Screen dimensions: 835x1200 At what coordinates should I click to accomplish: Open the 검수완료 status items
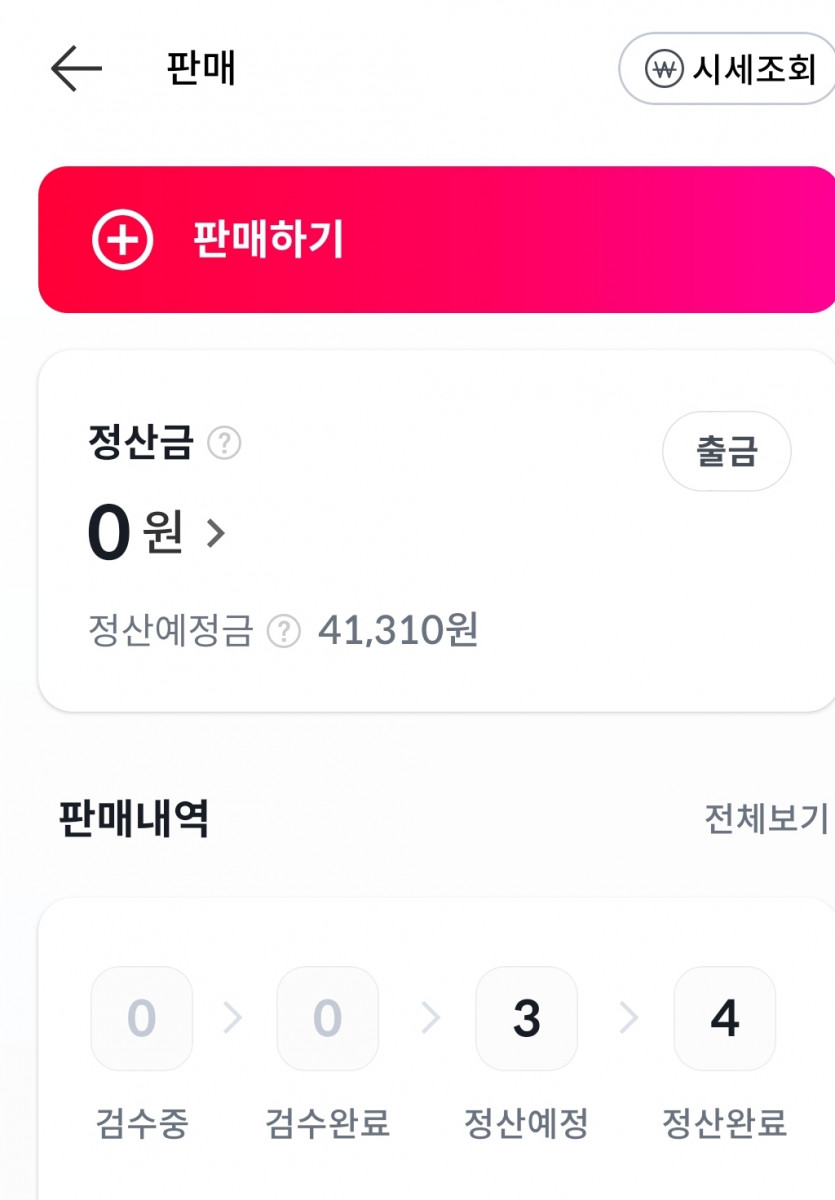328,1019
